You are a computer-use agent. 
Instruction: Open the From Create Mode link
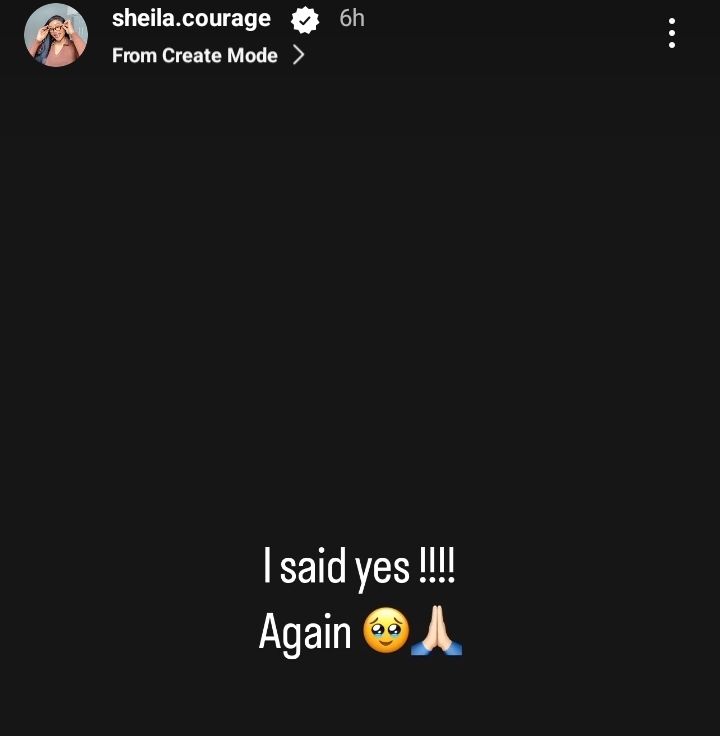(x=207, y=56)
